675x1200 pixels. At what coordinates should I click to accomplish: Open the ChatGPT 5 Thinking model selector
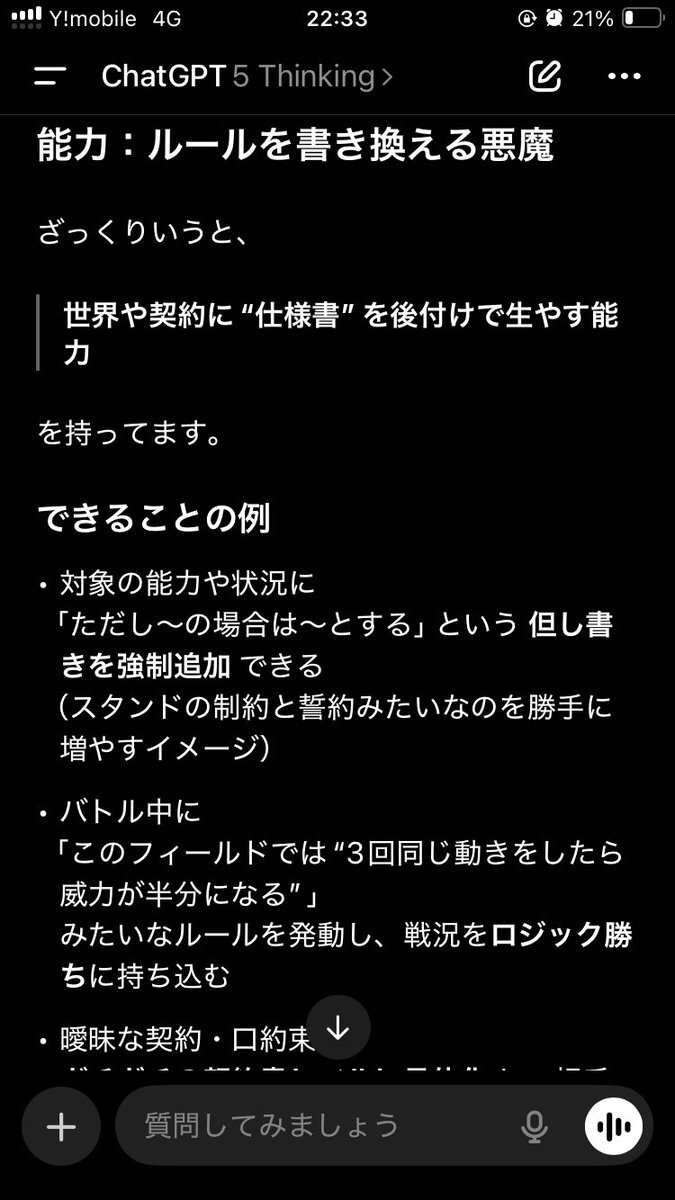point(247,77)
